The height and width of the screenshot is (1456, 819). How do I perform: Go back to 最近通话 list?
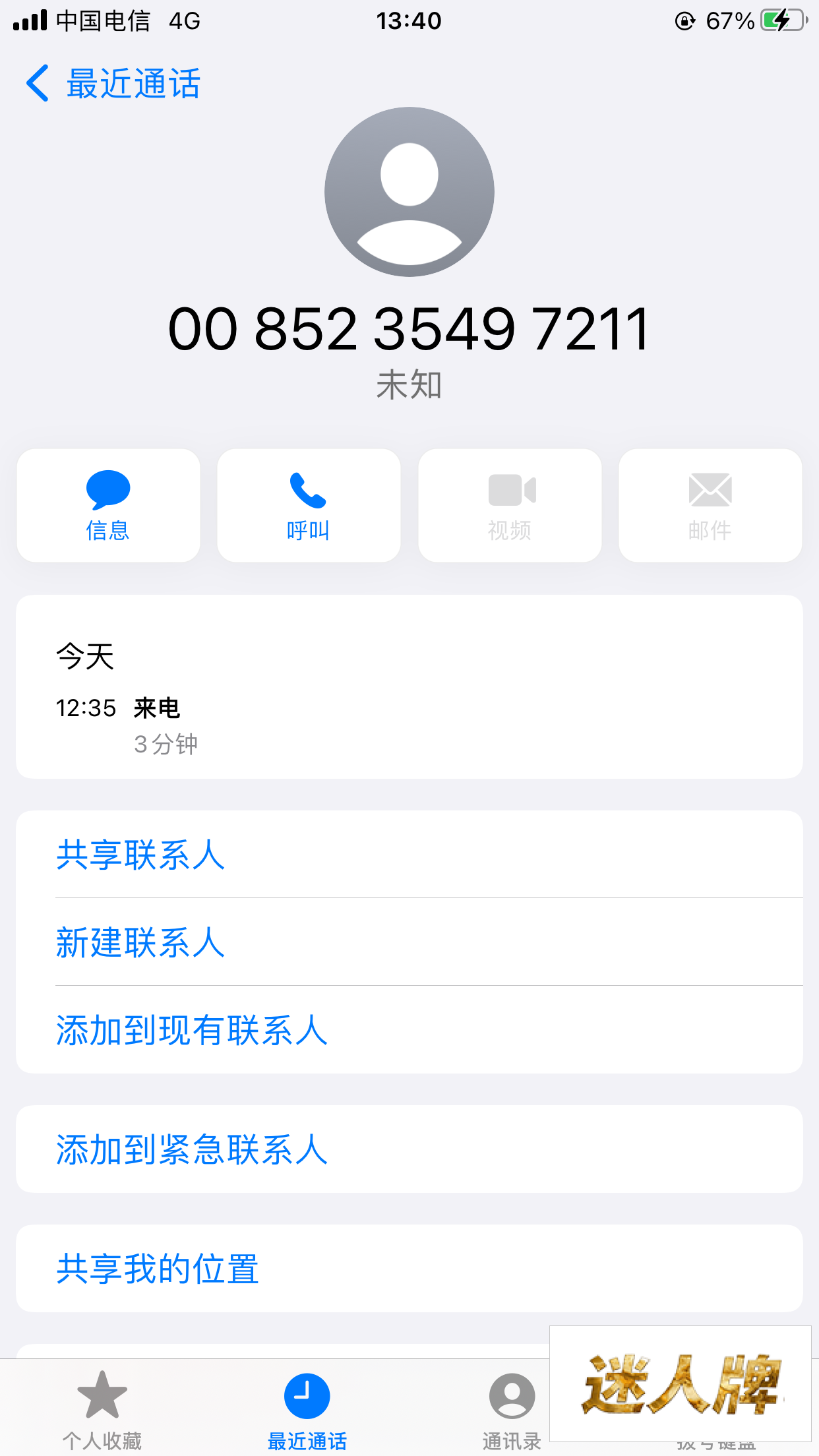(112, 84)
